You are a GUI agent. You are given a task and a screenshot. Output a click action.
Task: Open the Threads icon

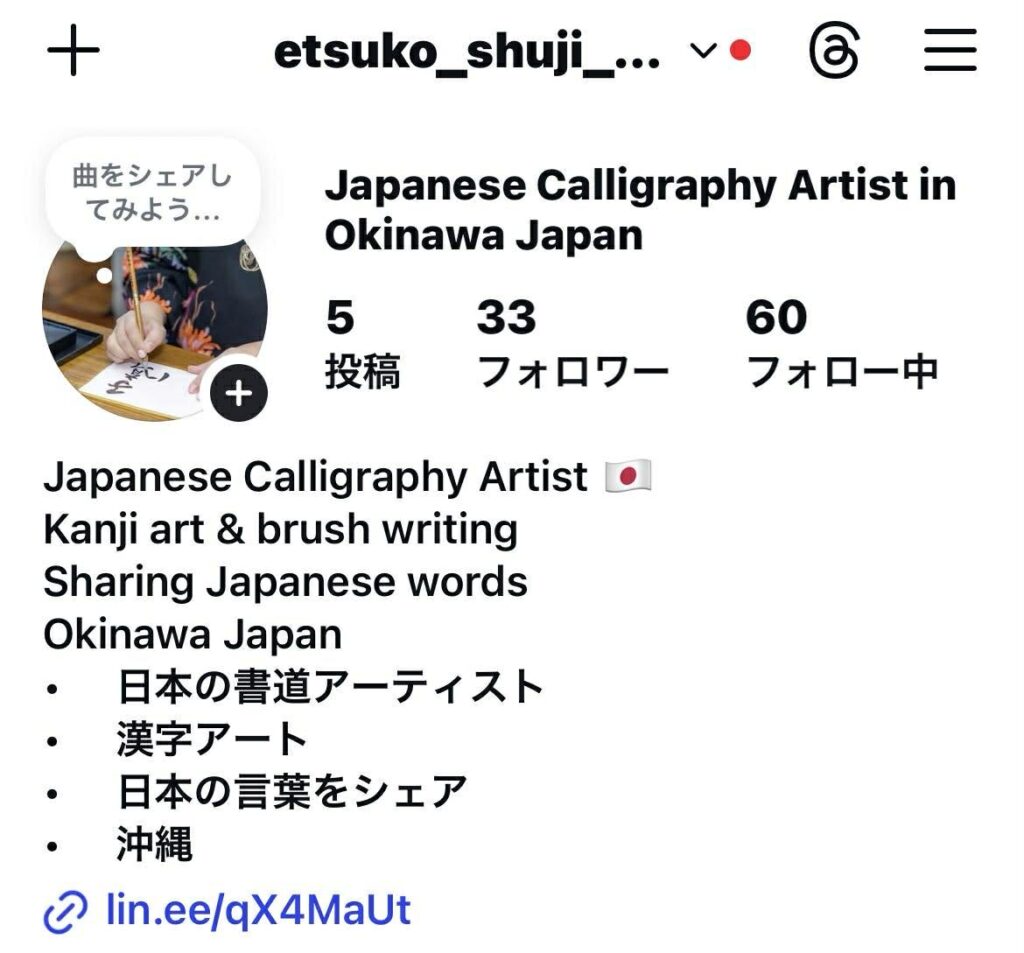834,51
